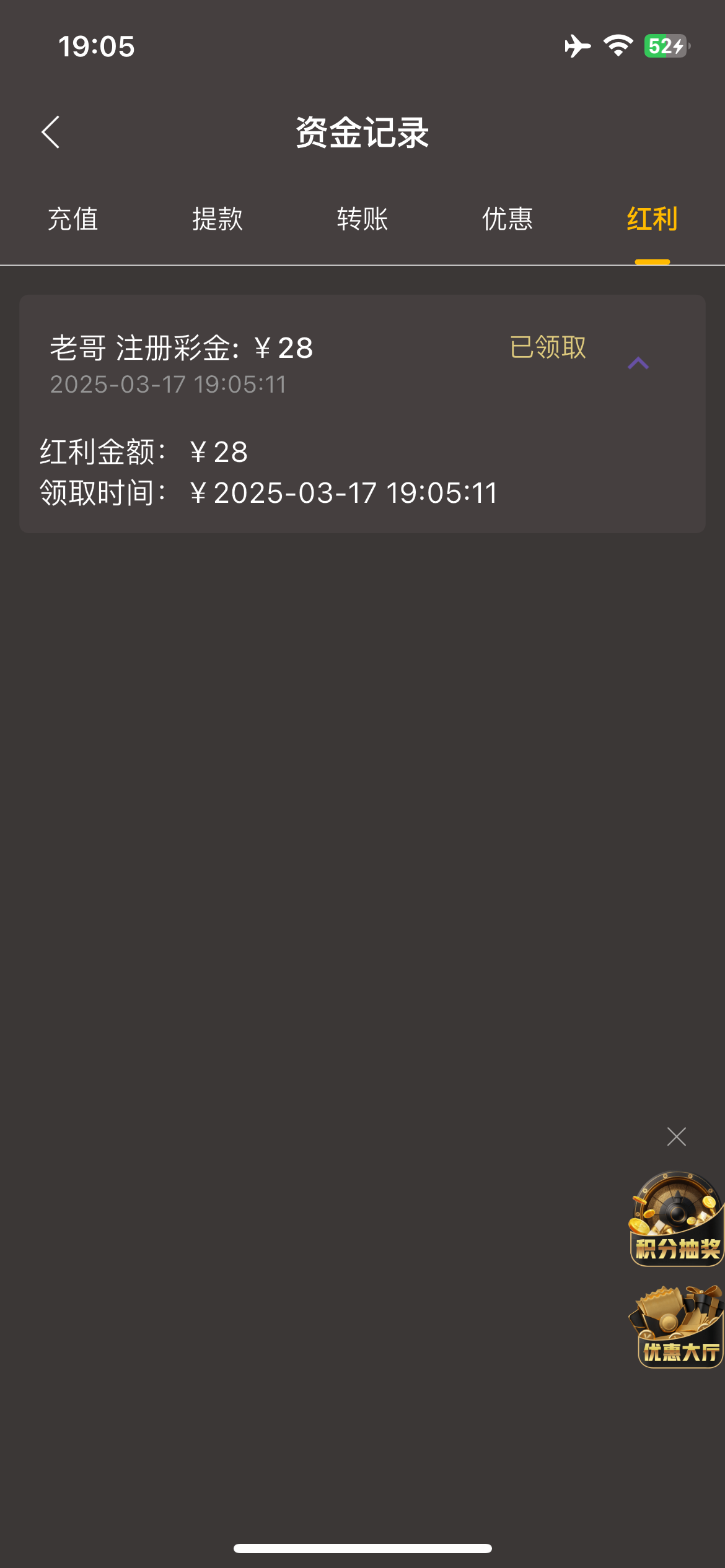Select the 优惠 tab
The image size is (725, 1568).
point(507,219)
